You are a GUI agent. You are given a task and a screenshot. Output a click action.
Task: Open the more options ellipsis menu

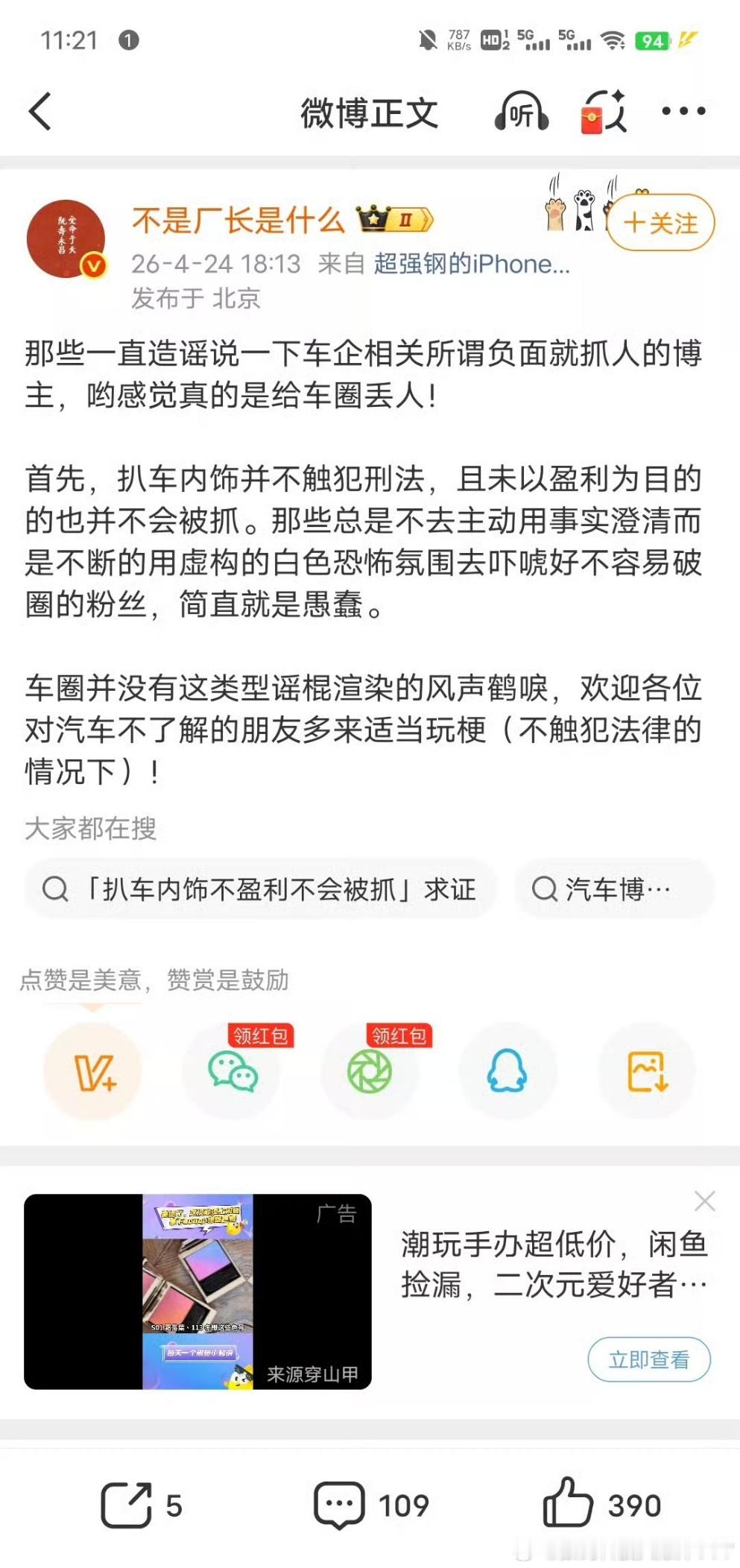pyautogui.click(x=683, y=113)
